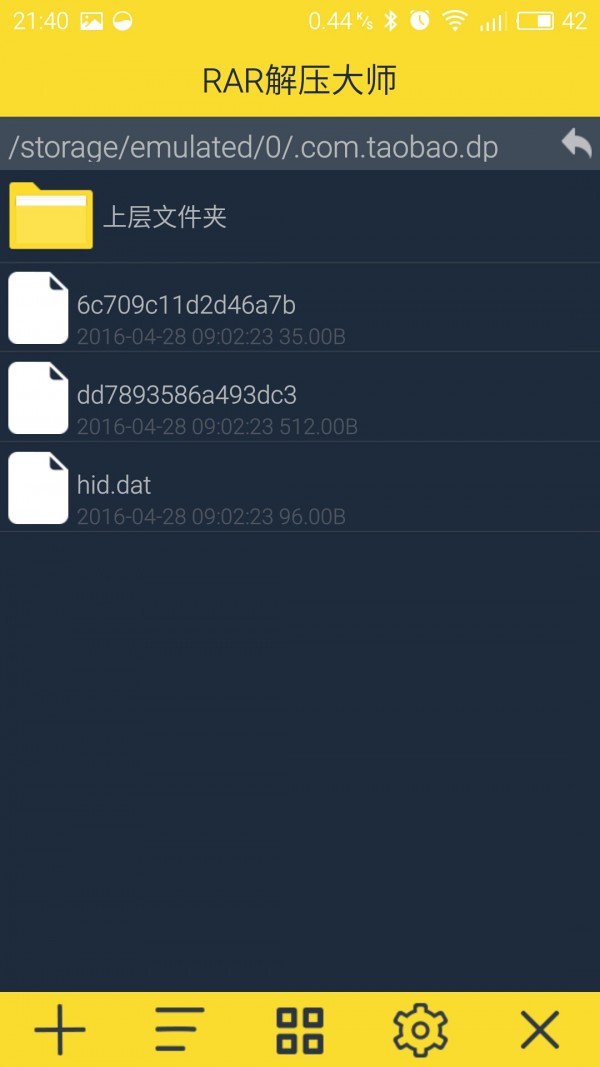600x1067 pixels.
Task: Tap the plus icon in bottom toolbar
Action: click(x=60, y=1029)
